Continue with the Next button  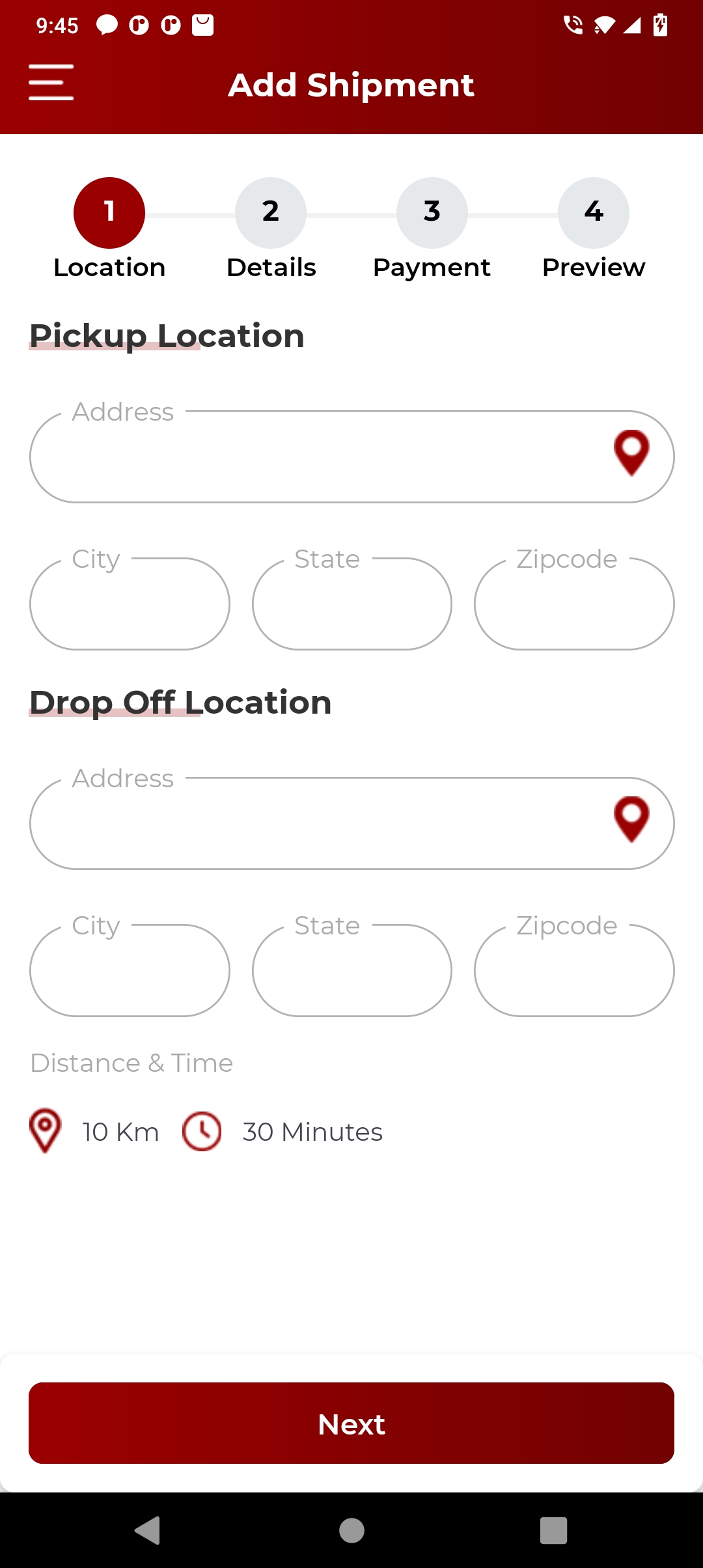pyautogui.click(x=351, y=1423)
